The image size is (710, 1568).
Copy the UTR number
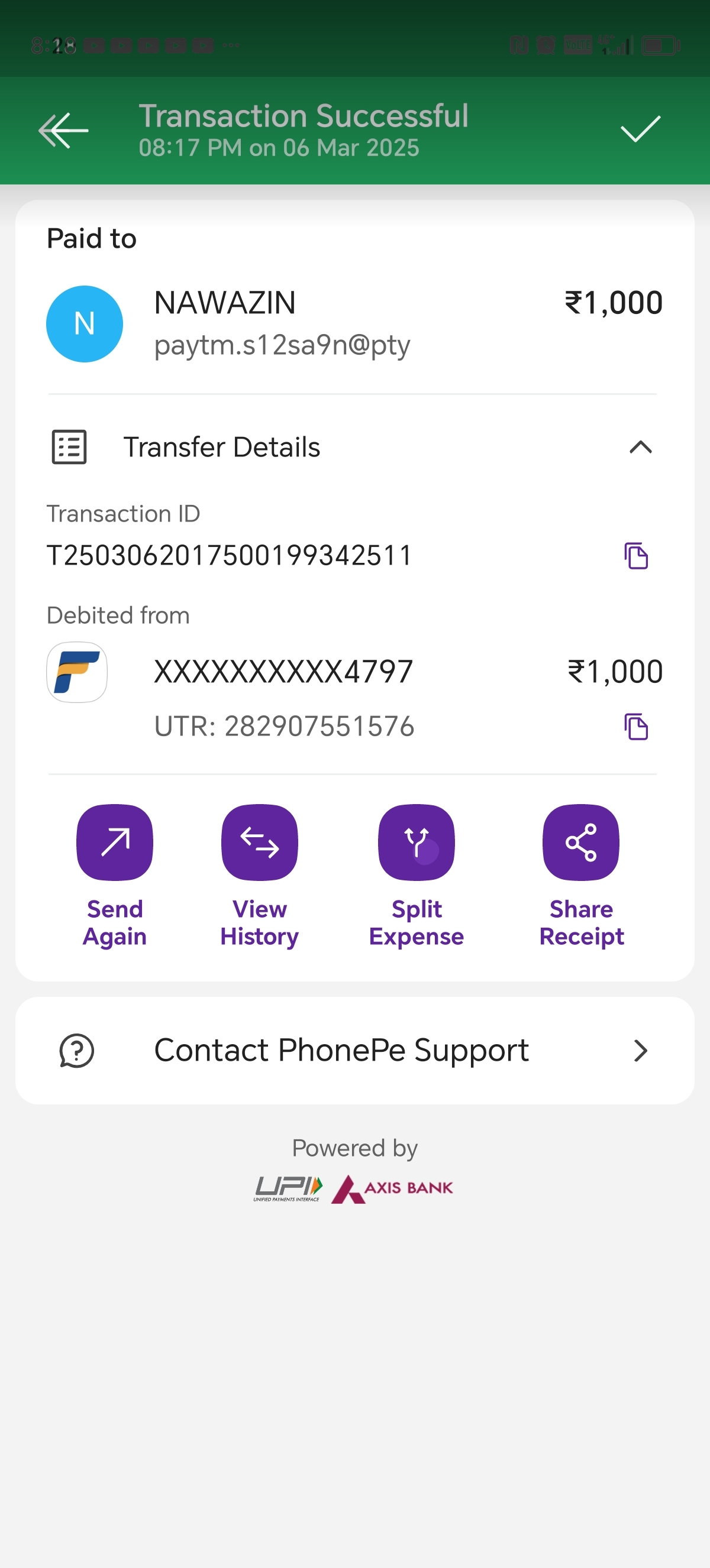pos(635,727)
